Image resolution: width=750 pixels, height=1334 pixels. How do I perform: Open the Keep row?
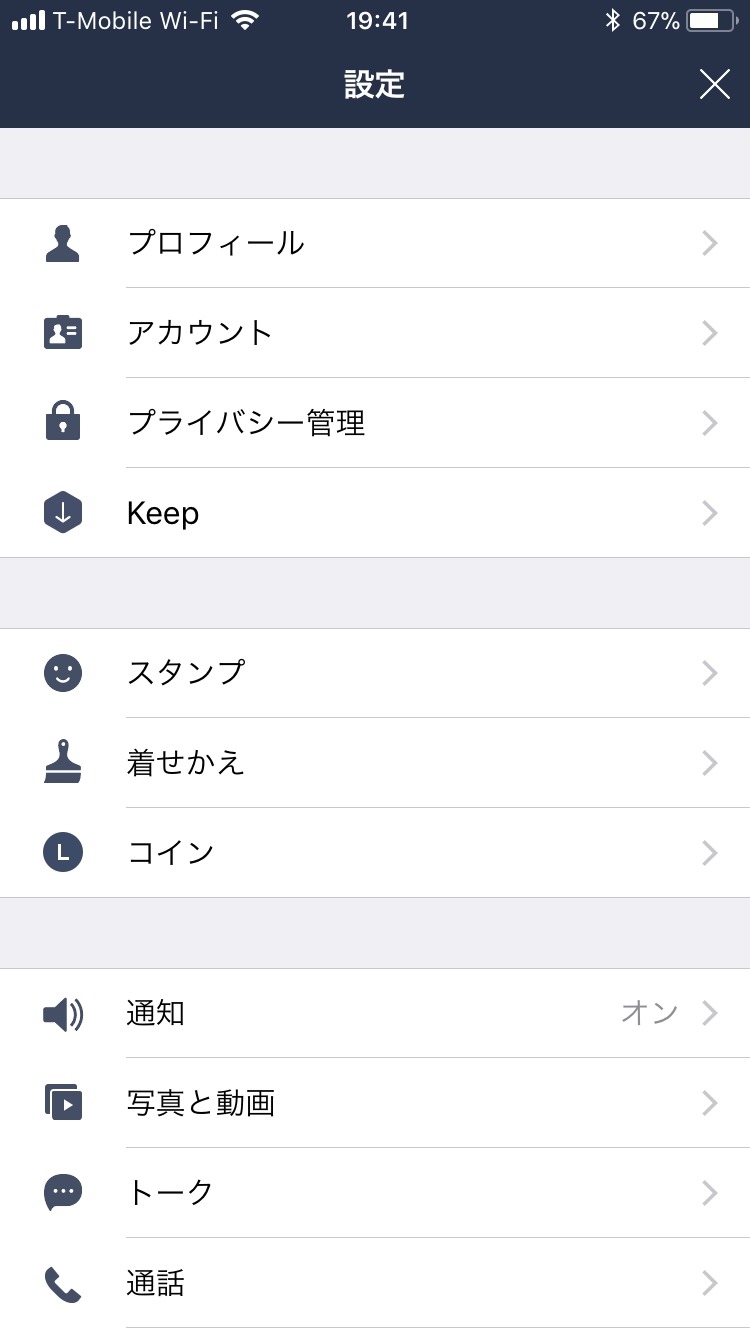(x=375, y=513)
